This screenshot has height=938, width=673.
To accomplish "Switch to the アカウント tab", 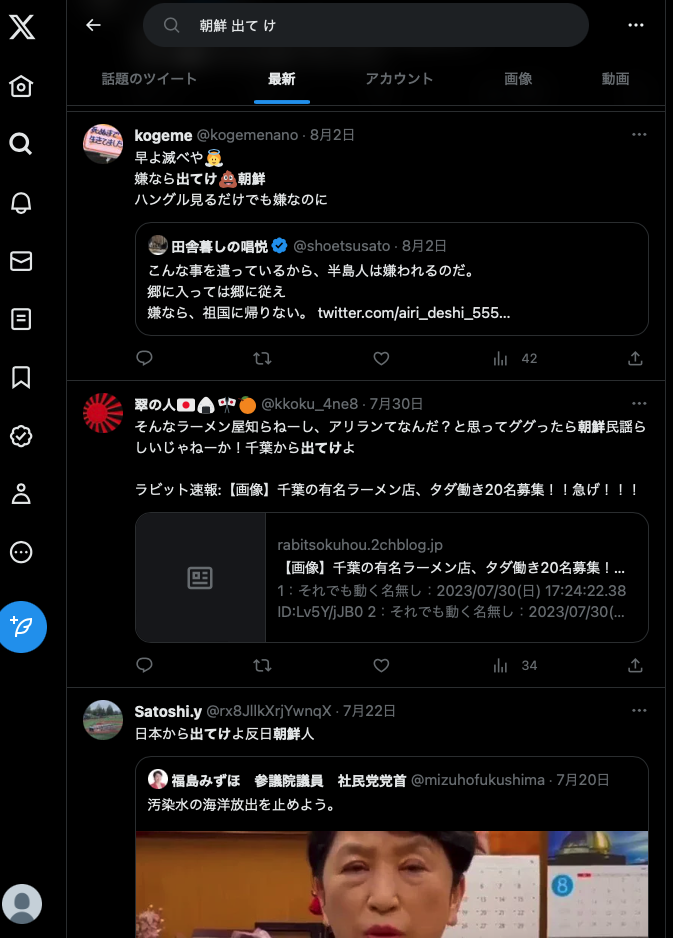I will coord(399,79).
